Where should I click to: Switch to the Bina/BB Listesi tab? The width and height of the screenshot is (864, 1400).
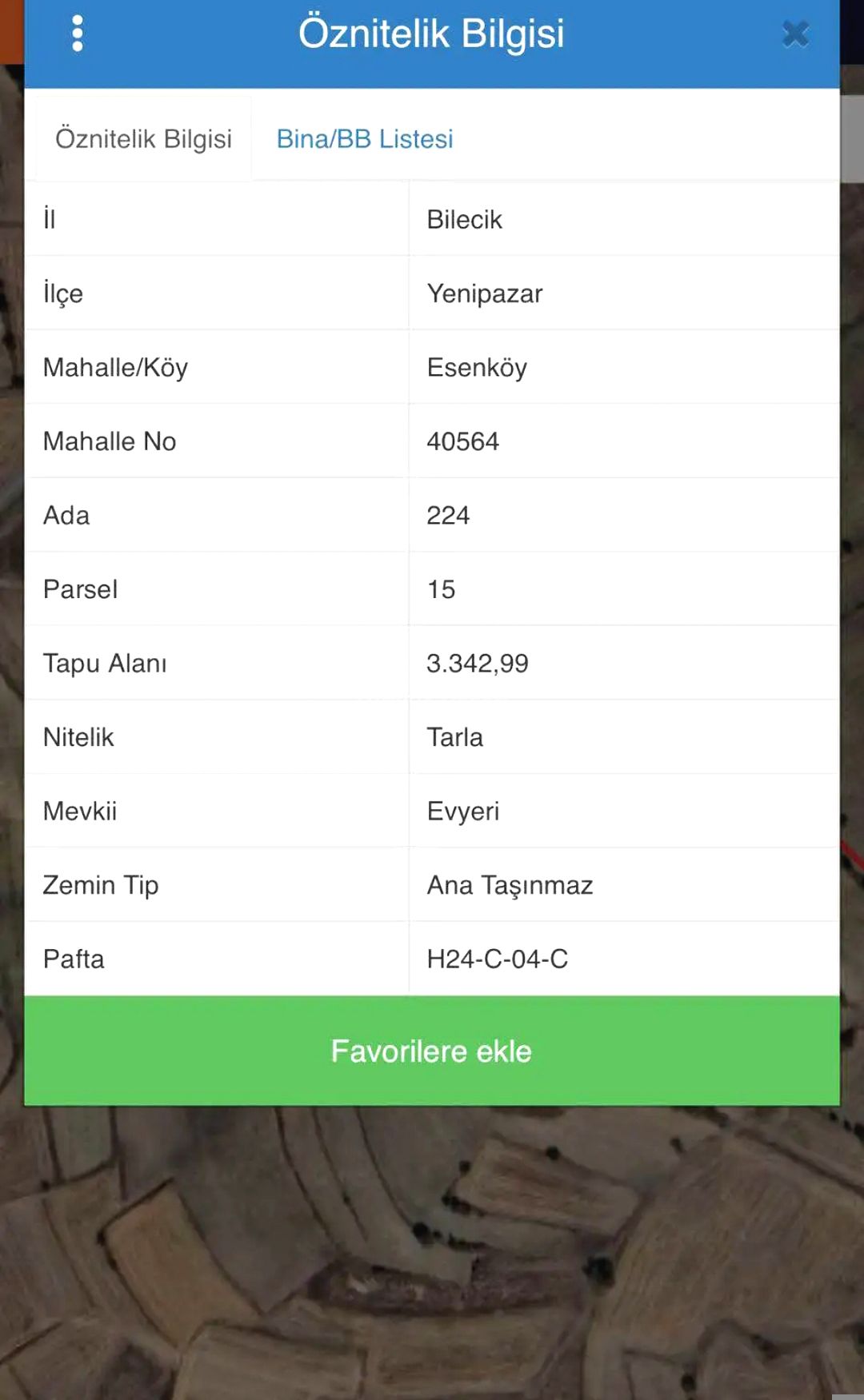[x=365, y=139]
